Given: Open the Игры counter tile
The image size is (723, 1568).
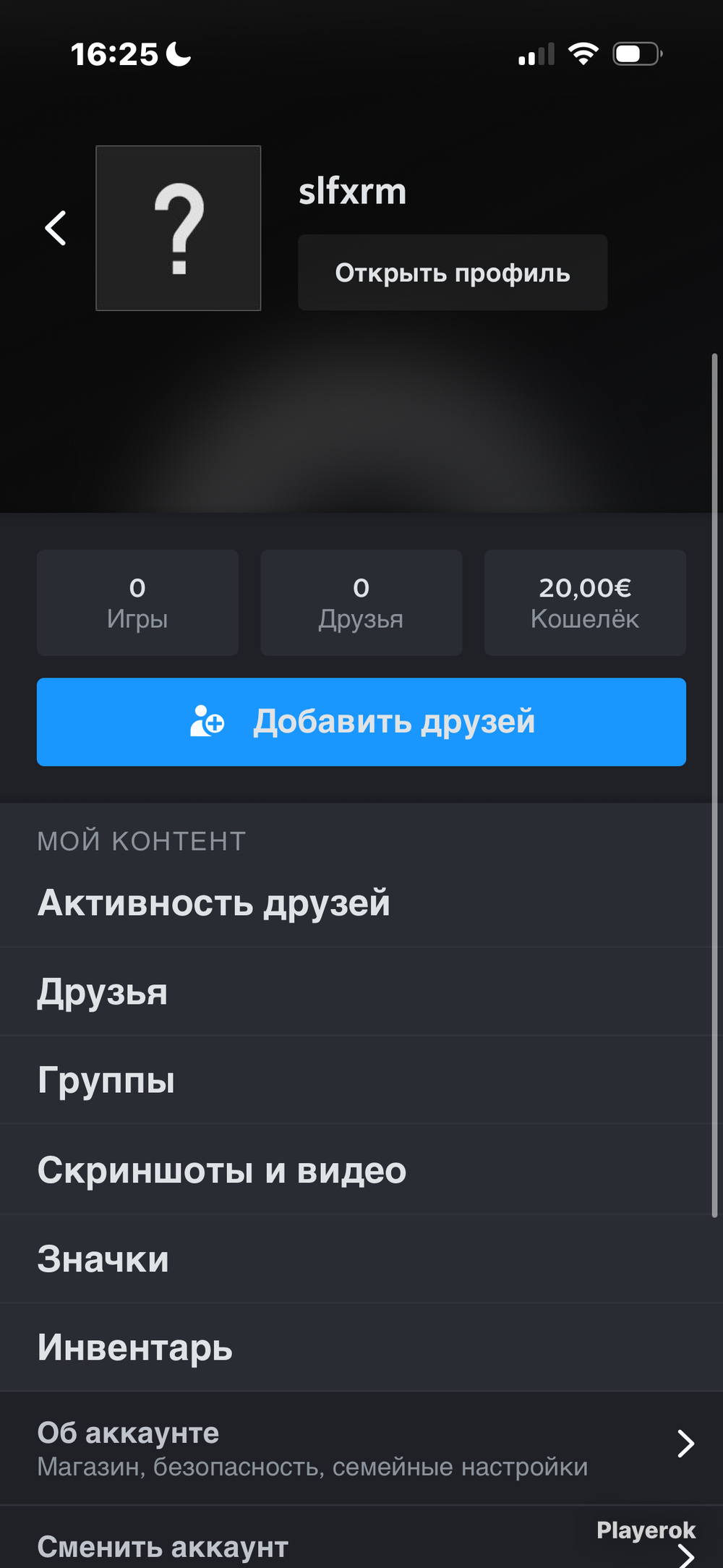Looking at the screenshot, I should (137, 602).
